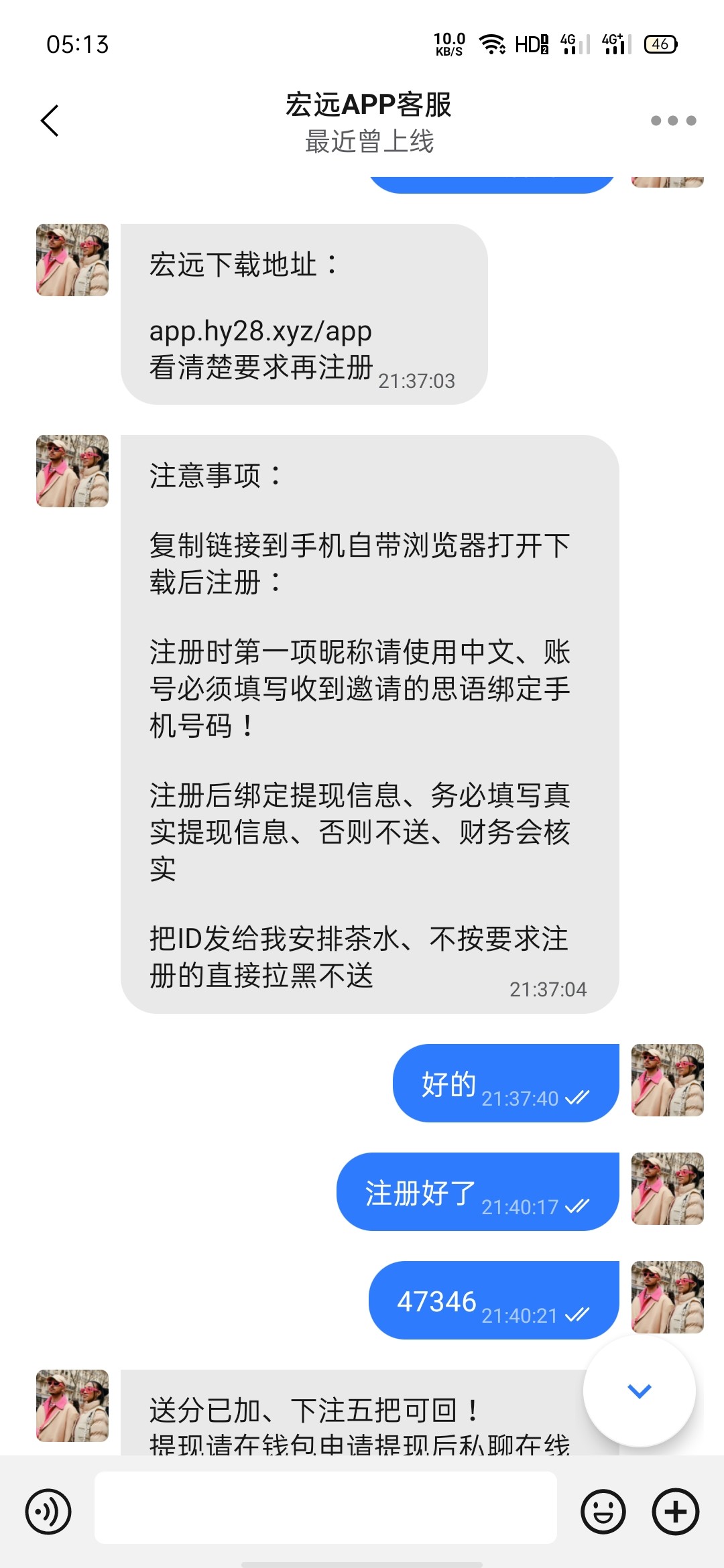Go back from the 宏远APP客服 chat
The height and width of the screenshot is (1568, 724).
(x=50, y=121)
